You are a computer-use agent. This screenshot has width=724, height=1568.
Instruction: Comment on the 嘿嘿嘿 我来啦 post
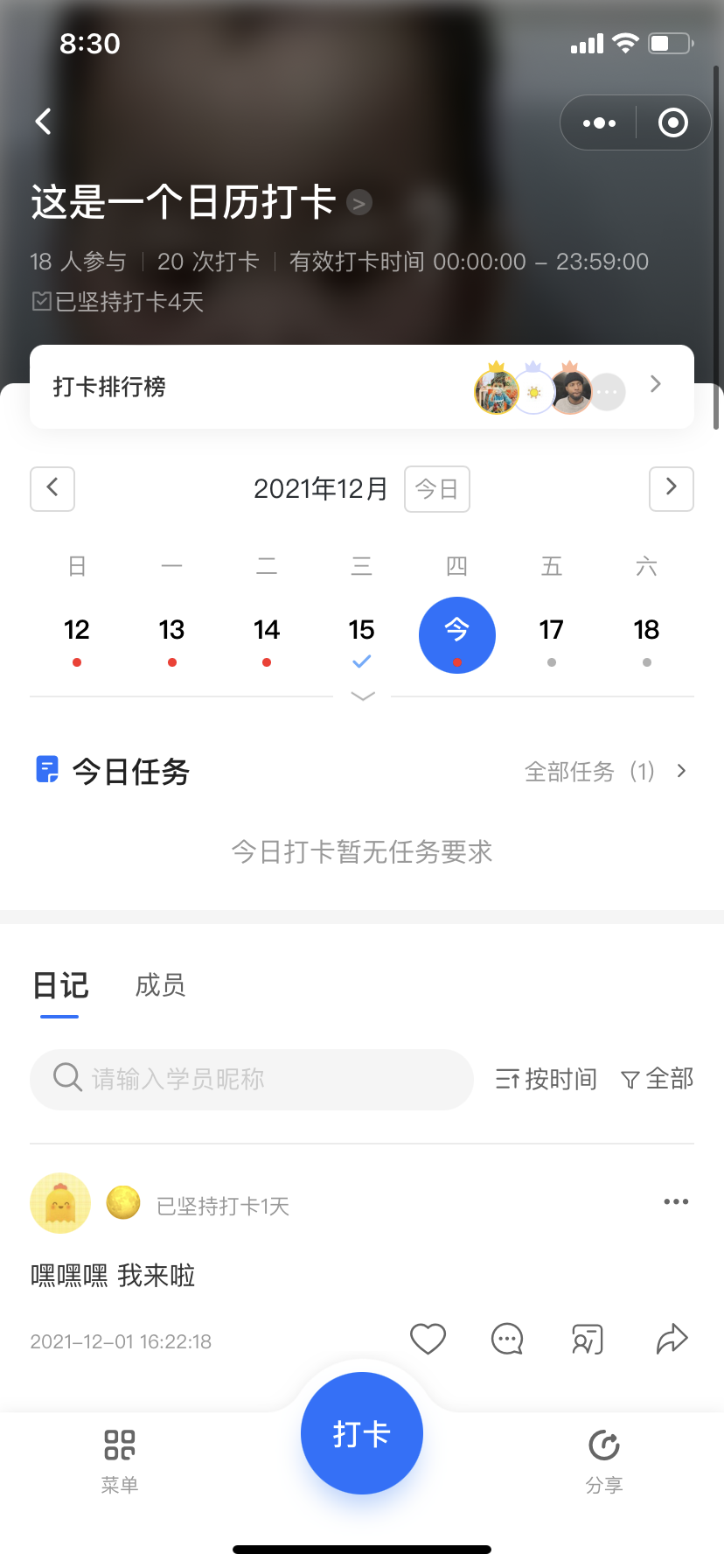click(507, 1339)
